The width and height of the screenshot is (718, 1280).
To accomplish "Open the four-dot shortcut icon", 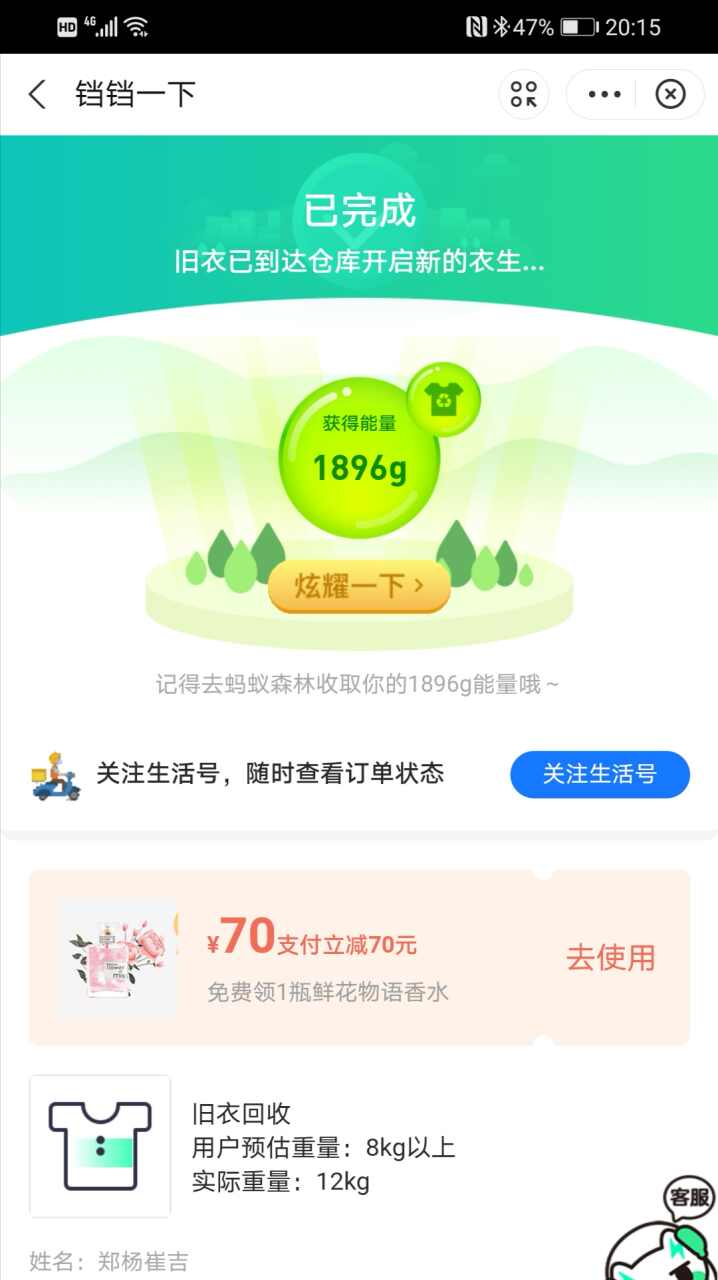I will coord(524,95).
